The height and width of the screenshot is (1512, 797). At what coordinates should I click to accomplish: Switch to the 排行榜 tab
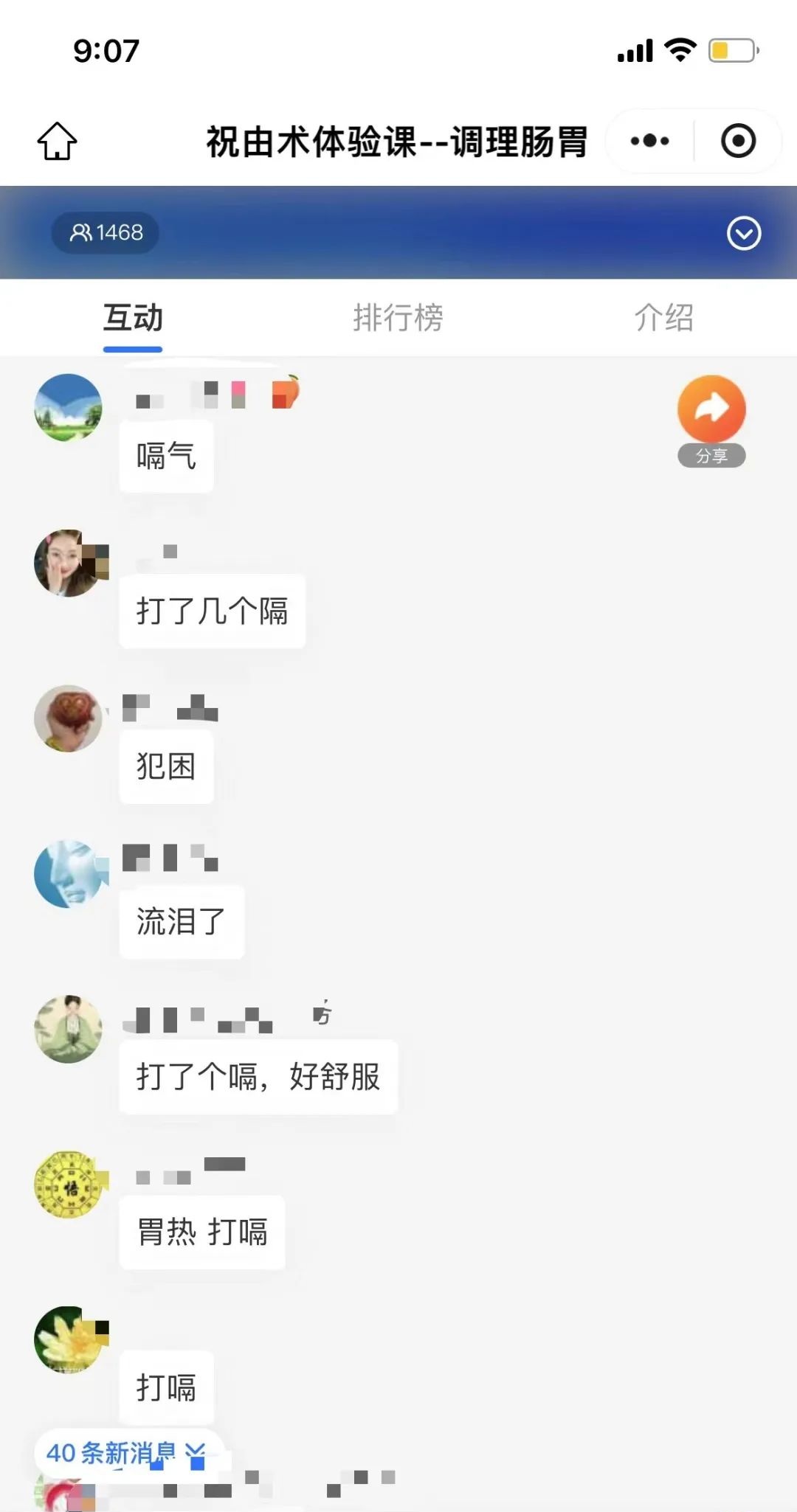coord(398,319)
